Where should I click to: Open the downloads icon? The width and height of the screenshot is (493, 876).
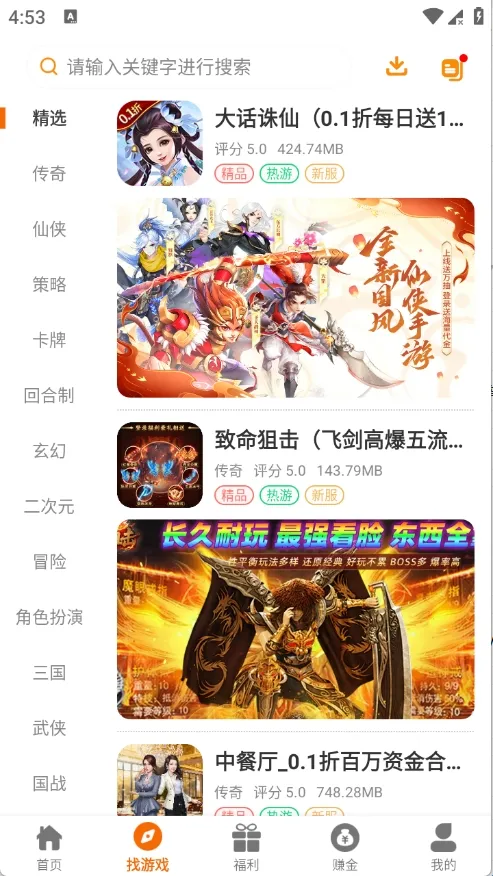click(396, 66)
